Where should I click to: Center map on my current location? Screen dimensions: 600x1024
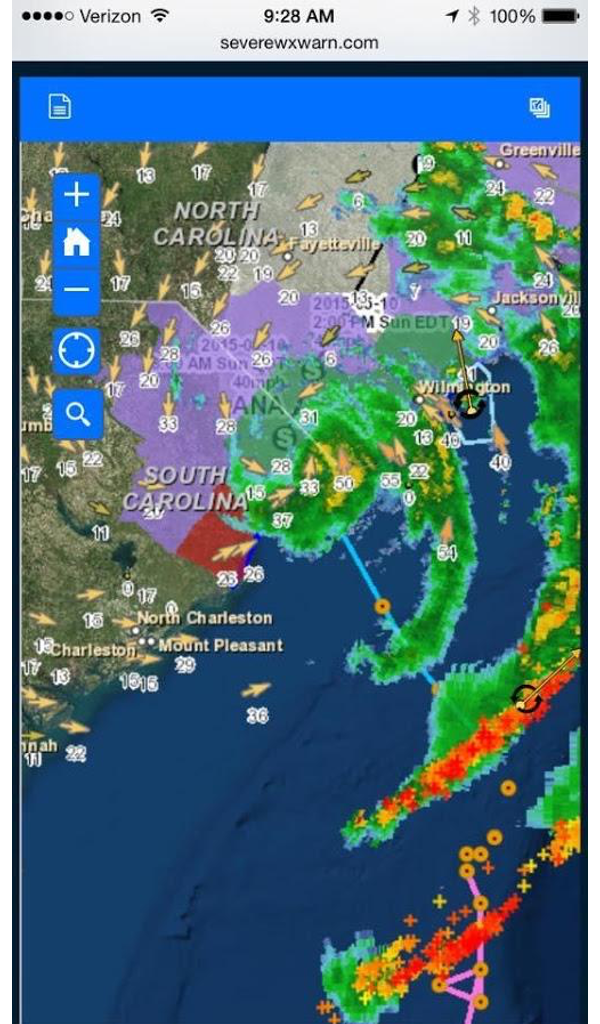tap(76, 351)
